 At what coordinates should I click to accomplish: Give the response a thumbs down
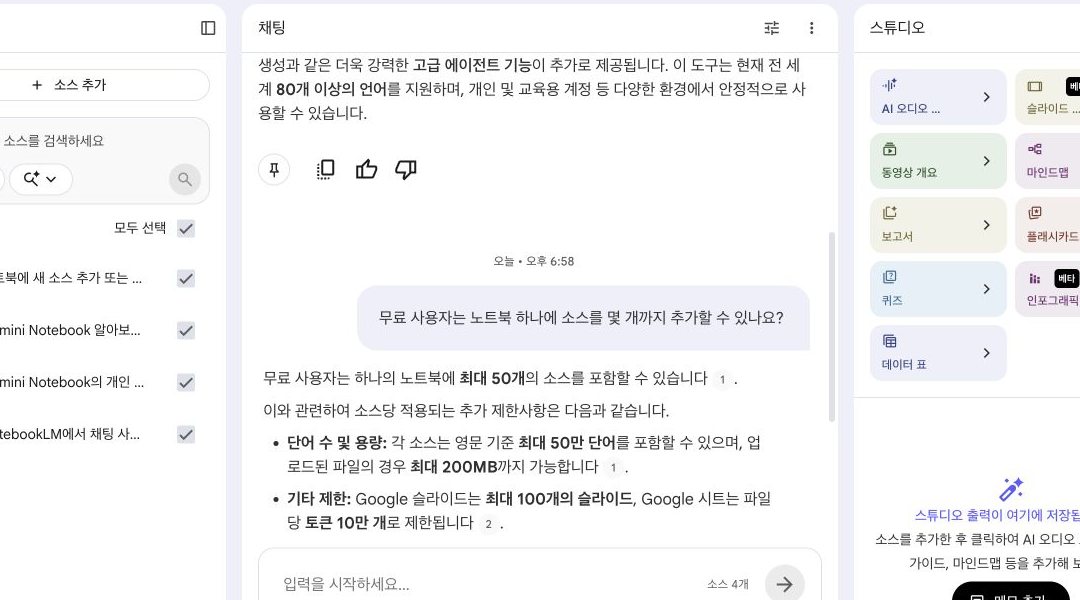click(x=406, y=169)
